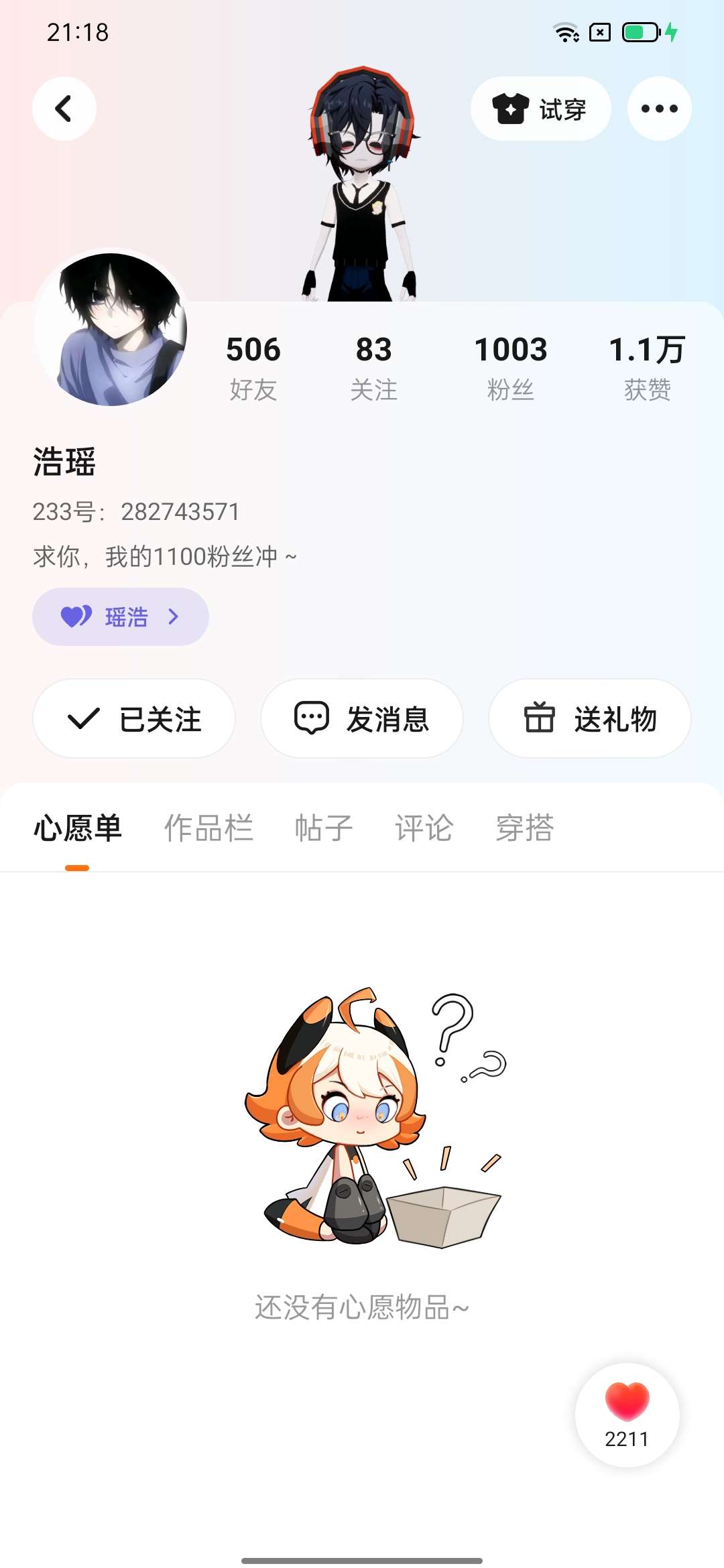Switch to the 帖子 tab
Screen dimensions: 724x1568
[x=324, y=828]
